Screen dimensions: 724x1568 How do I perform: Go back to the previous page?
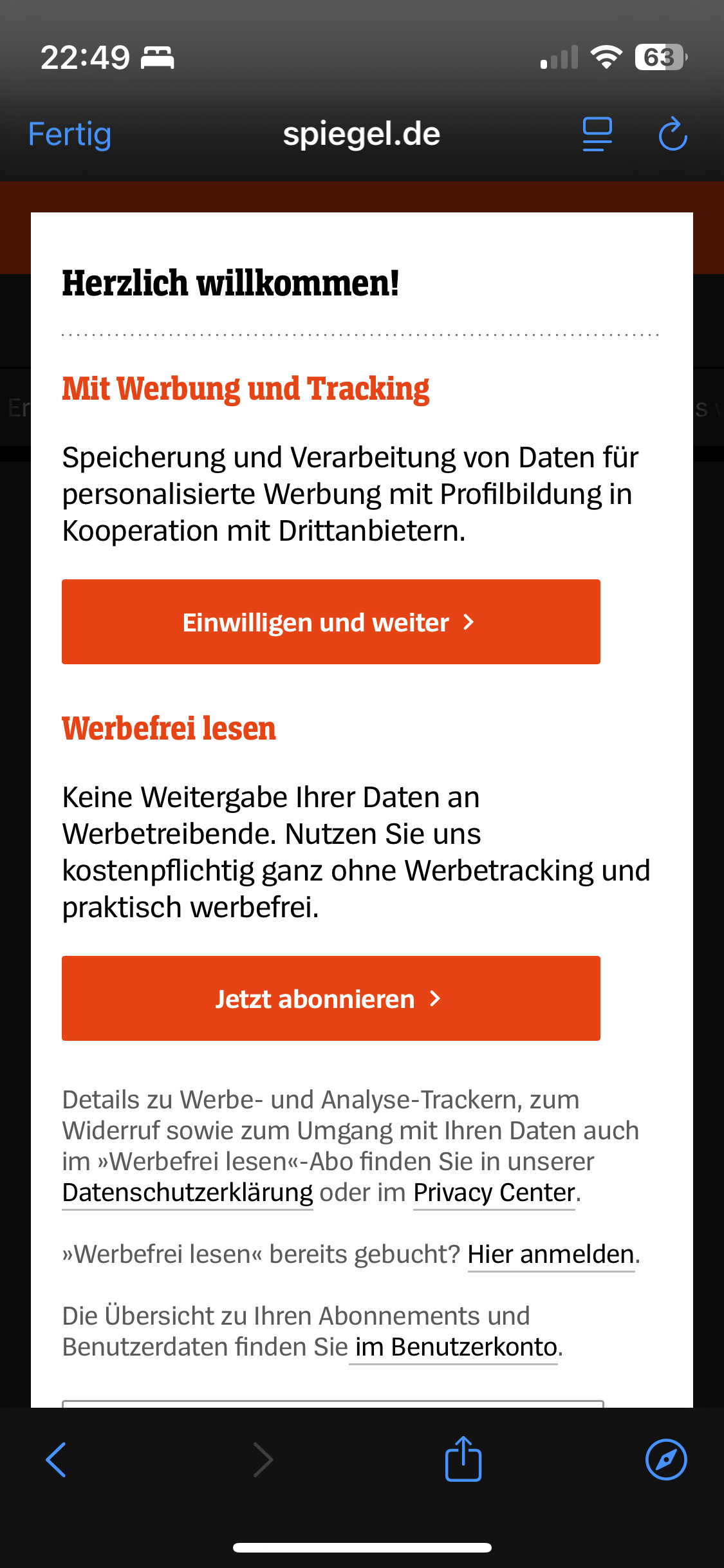click(57, 1460)
